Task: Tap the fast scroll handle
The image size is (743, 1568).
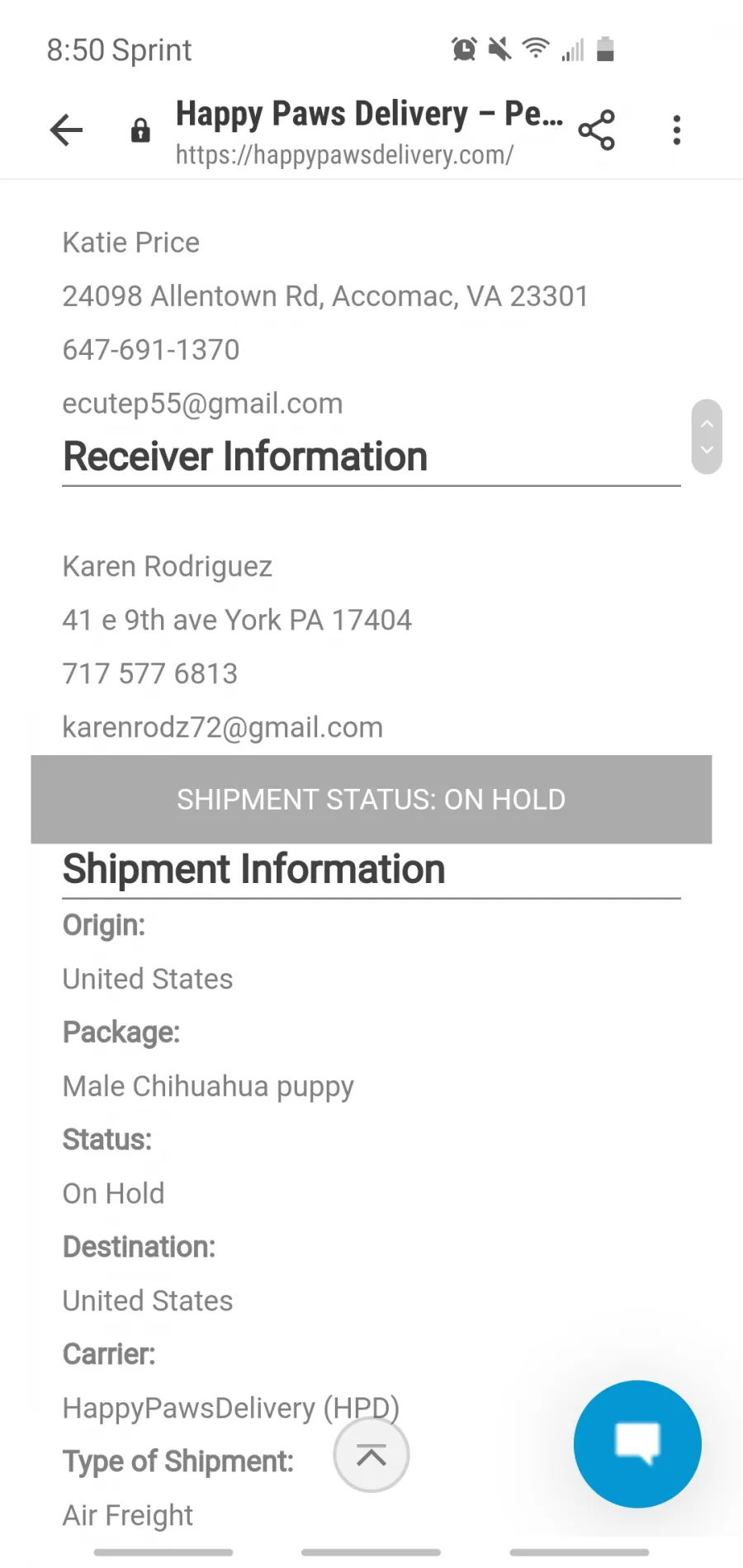Action: pyautogui.click(x=707, y=437)
